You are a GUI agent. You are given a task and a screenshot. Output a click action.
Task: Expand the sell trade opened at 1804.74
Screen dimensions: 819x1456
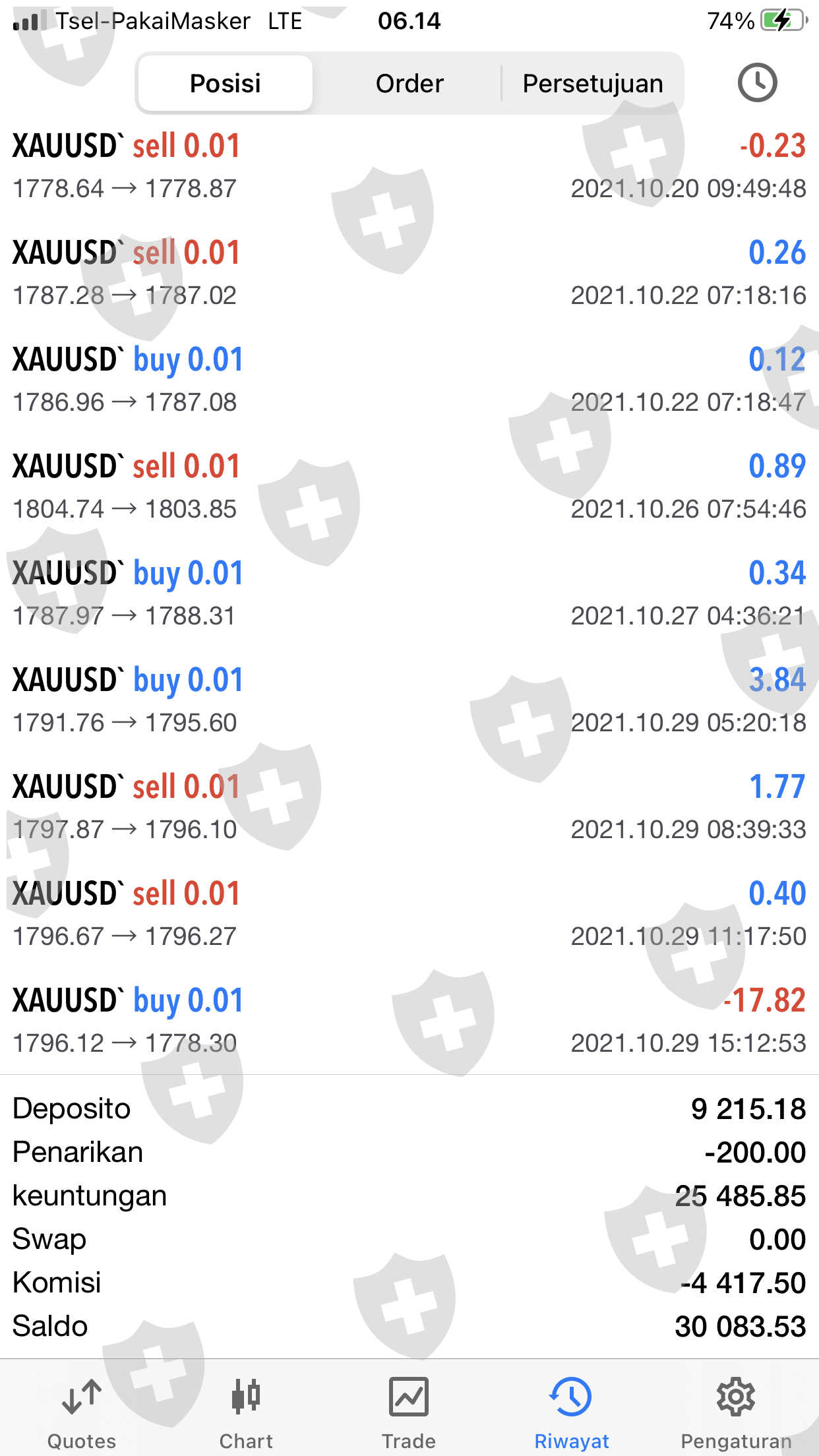[409, 487]
